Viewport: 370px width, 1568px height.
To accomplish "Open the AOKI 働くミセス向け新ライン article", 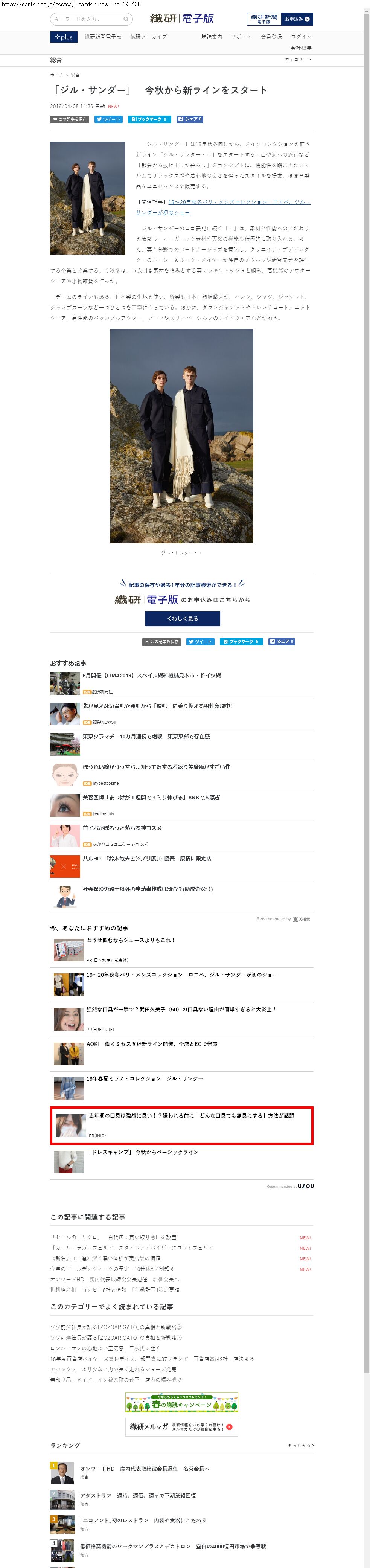I will 152,1044.
